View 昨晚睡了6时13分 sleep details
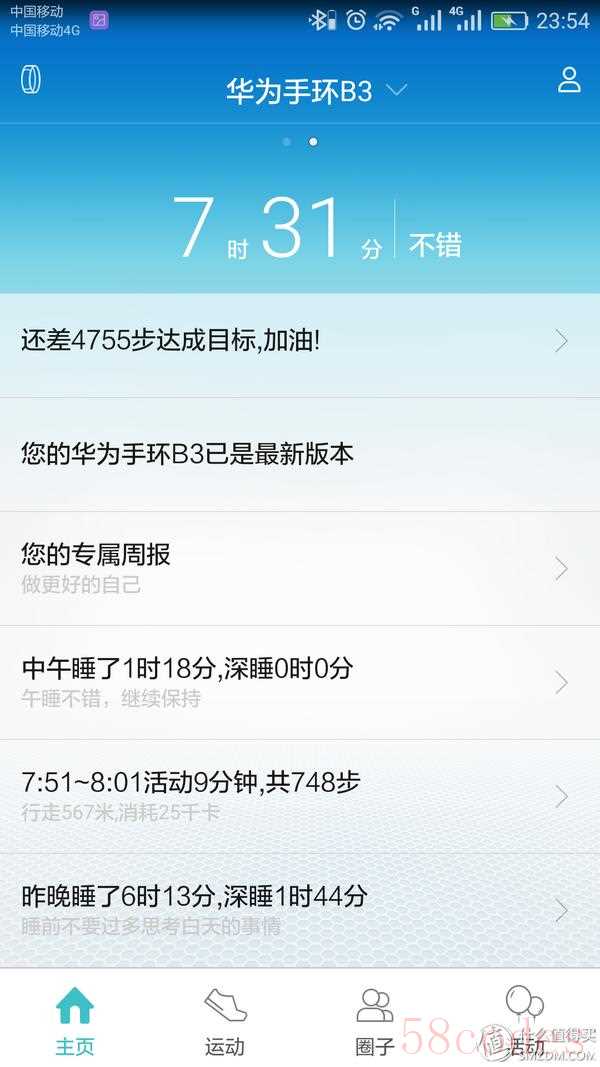This screenshot has width=600, height=1067. [x=300, y=910]
